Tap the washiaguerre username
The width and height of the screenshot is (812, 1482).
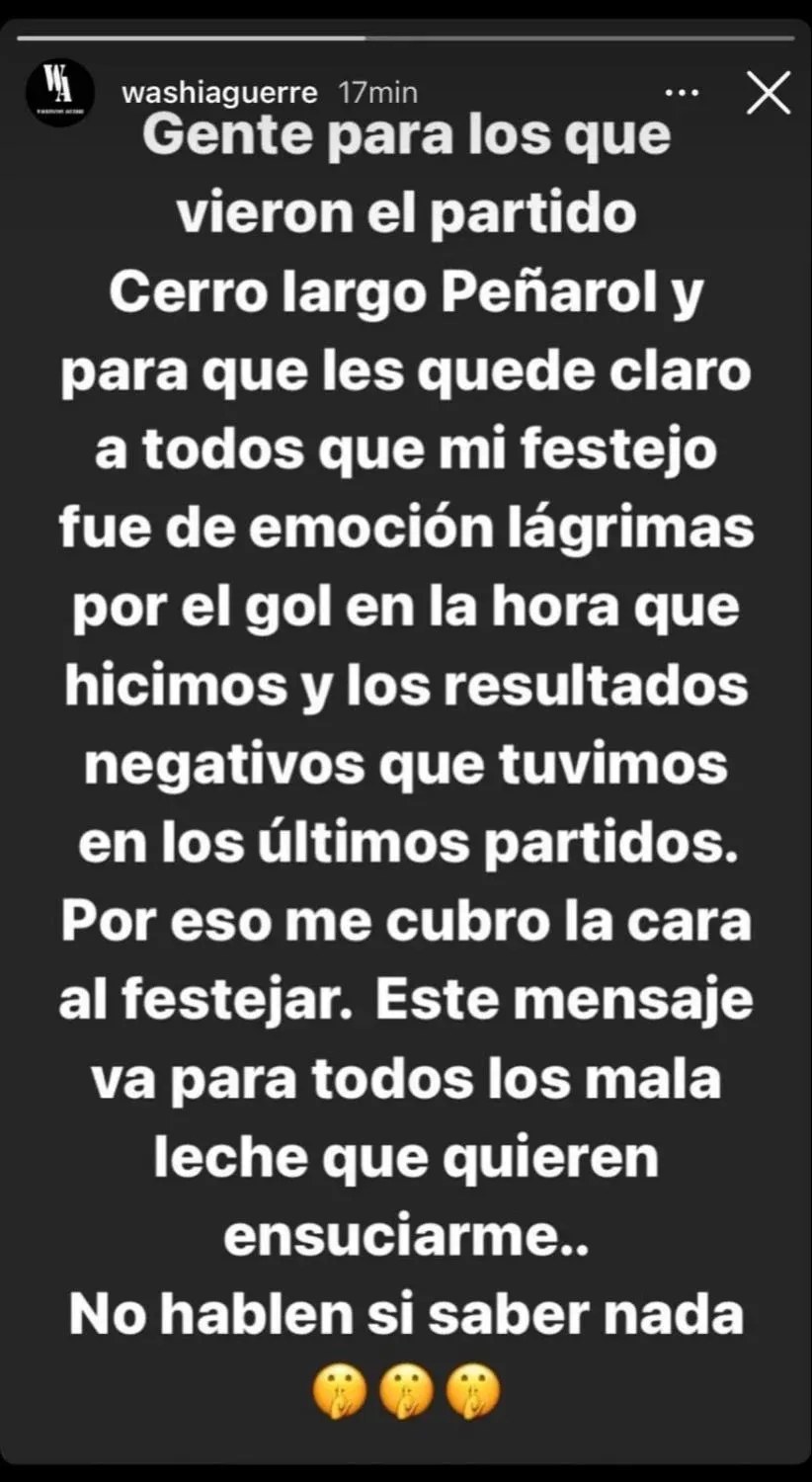tap(219, 94)
